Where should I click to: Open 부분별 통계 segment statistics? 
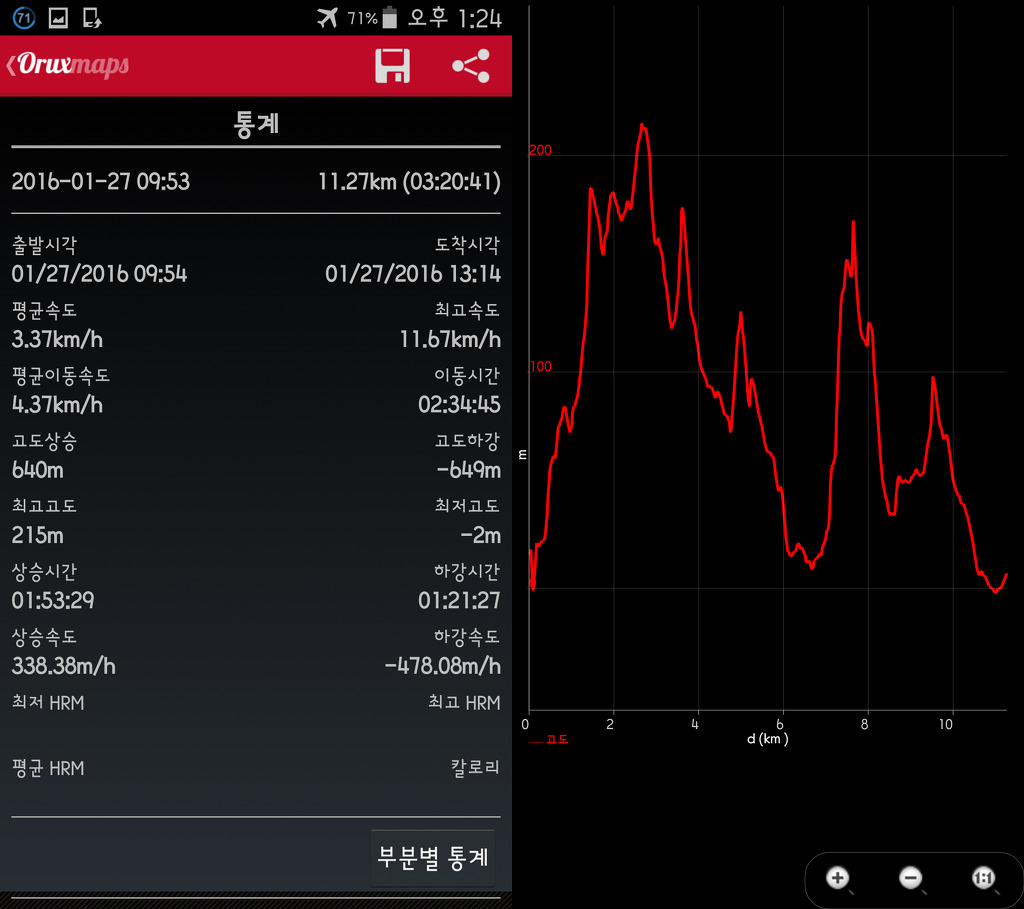pyautogui.click(x=433, y=857)
